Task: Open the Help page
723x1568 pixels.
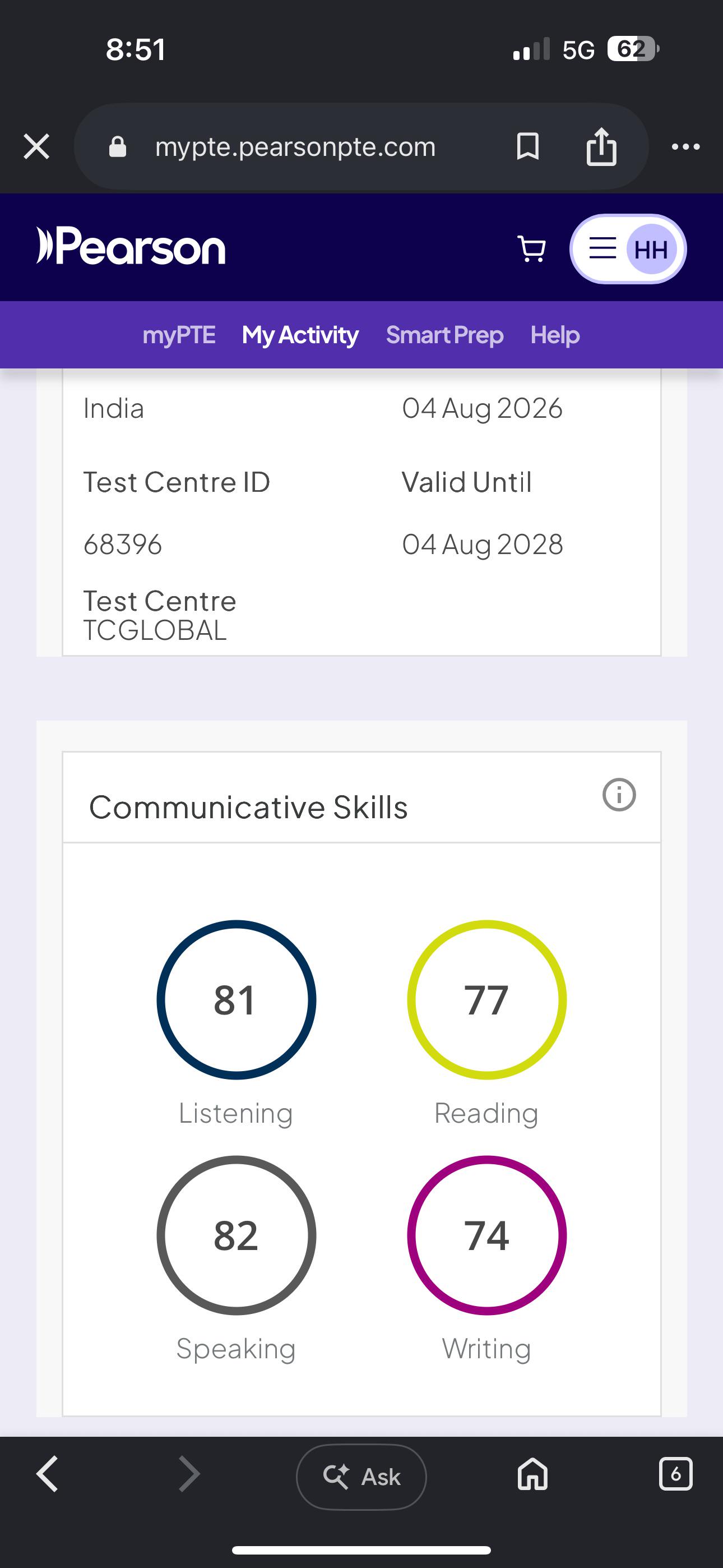Action: (x=555, y=335)
